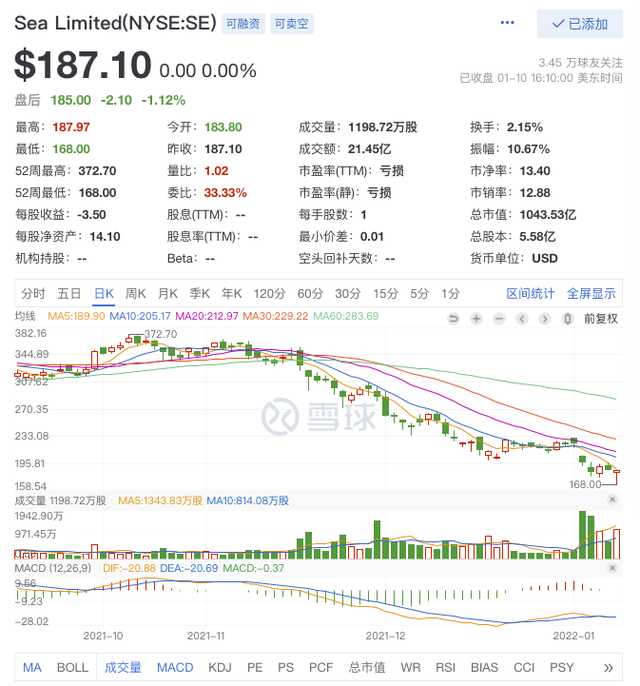Select the 总市值 indicator tab
640x686 pixels.
[366, 667]
